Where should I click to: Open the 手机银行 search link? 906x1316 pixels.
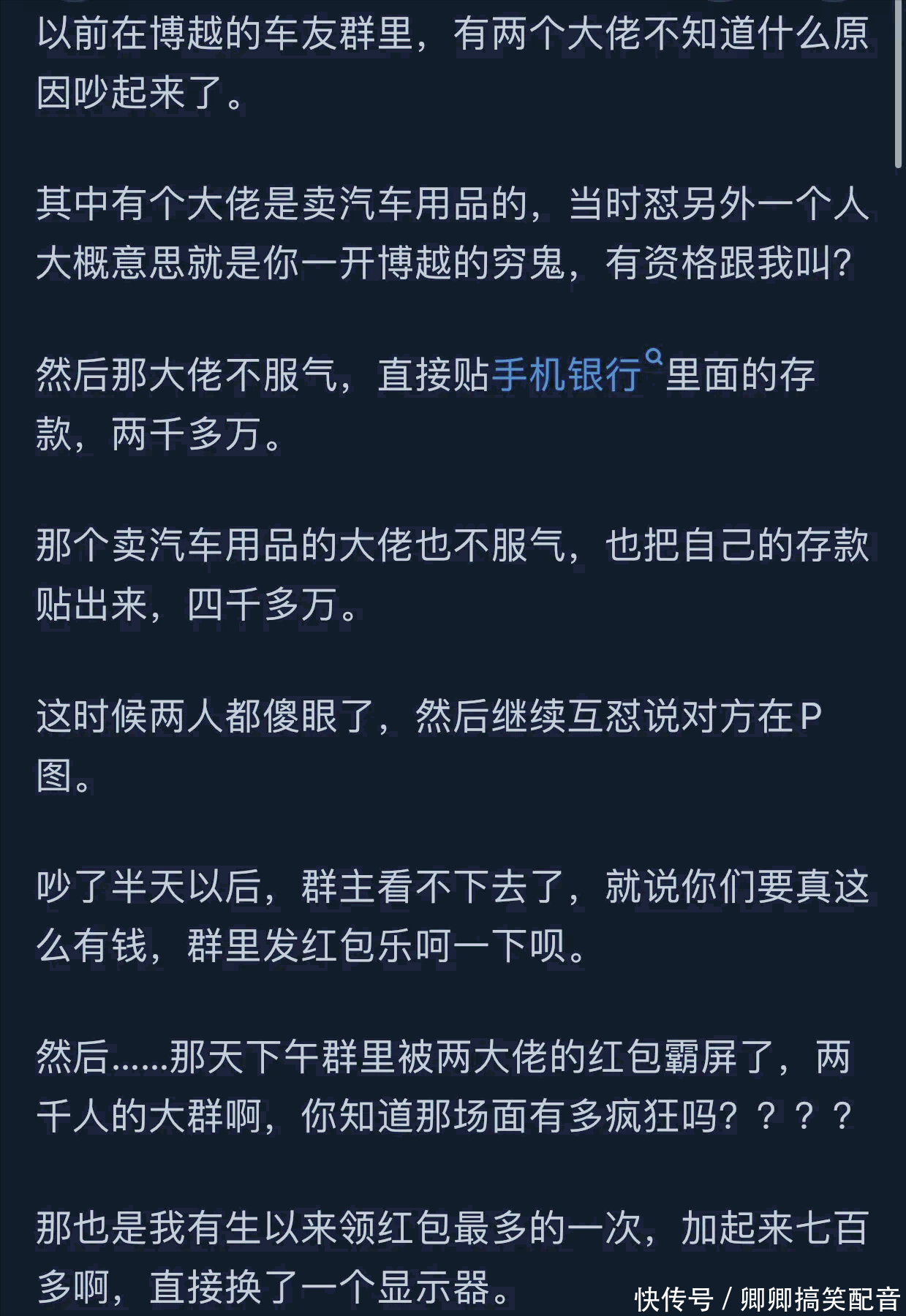[567, 375]
